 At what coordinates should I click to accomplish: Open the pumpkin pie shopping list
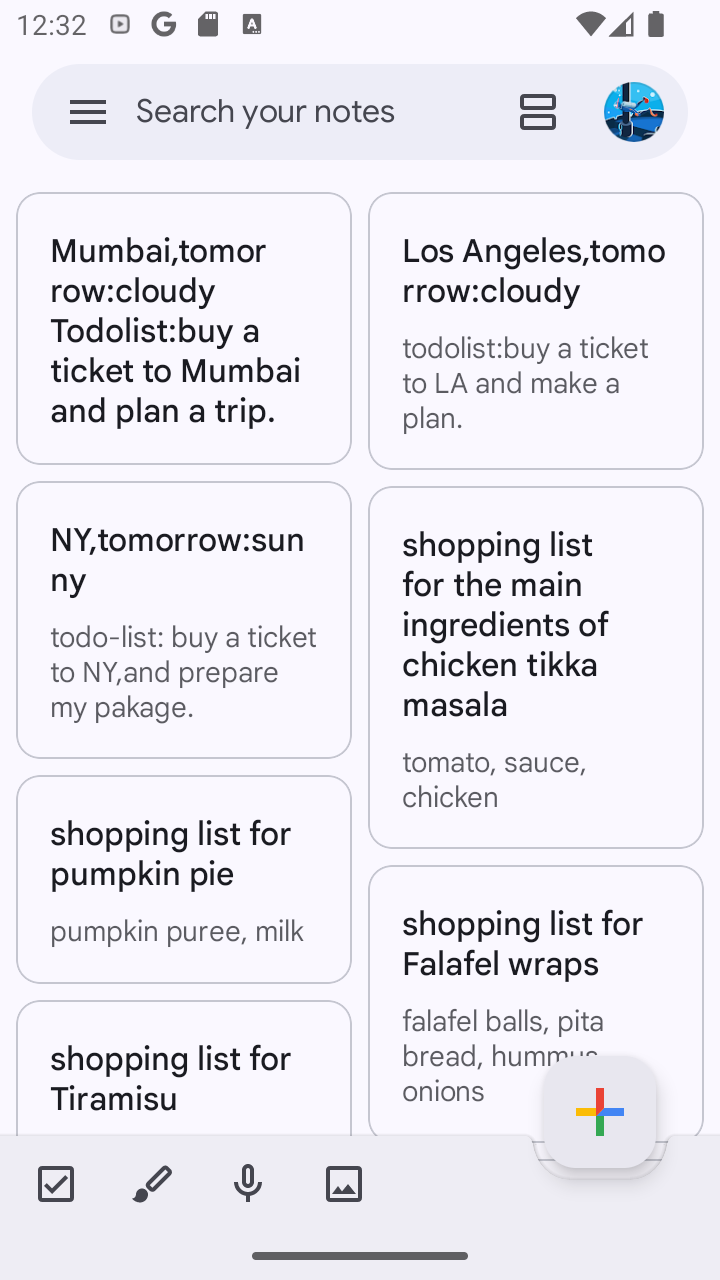(x=184, y=879)
